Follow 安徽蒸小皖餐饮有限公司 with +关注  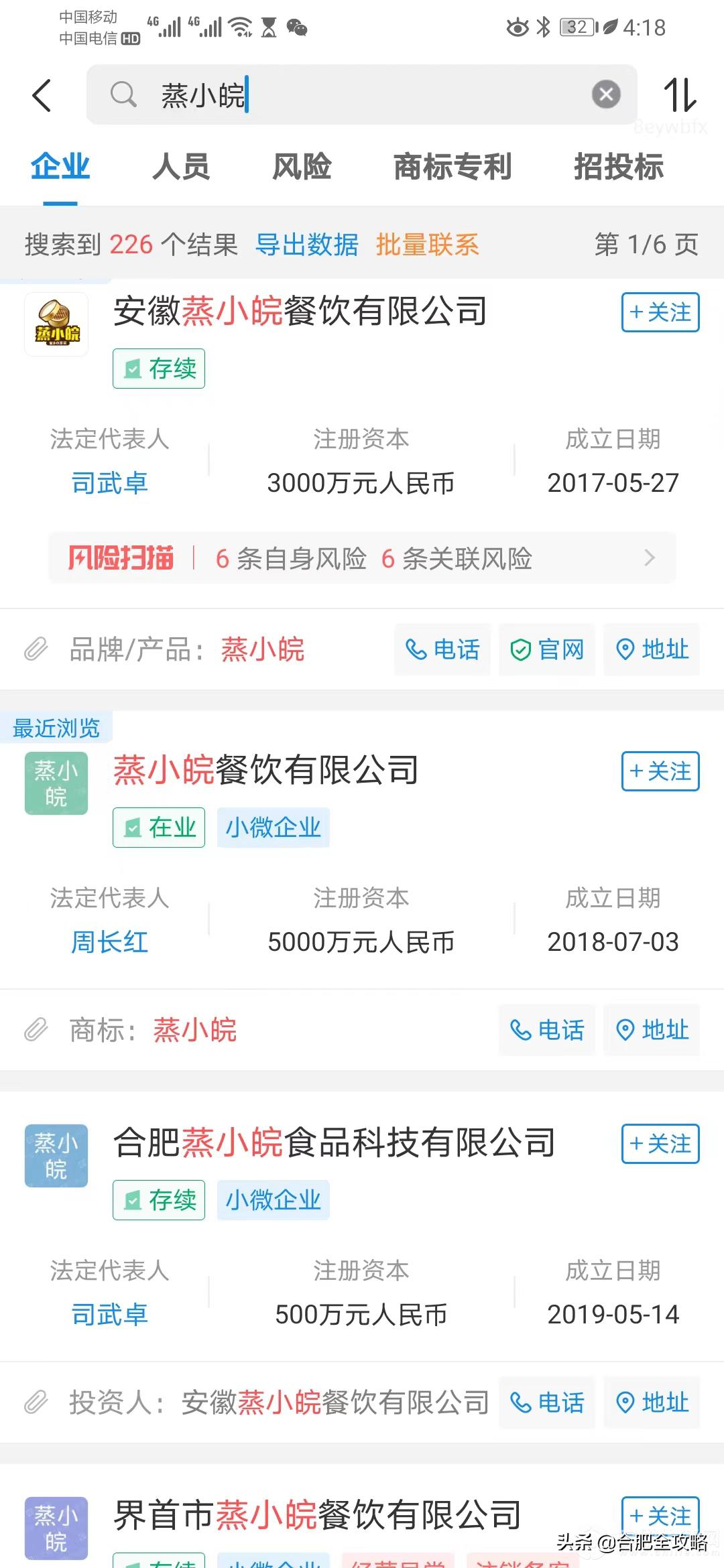[x=660, y=312]
